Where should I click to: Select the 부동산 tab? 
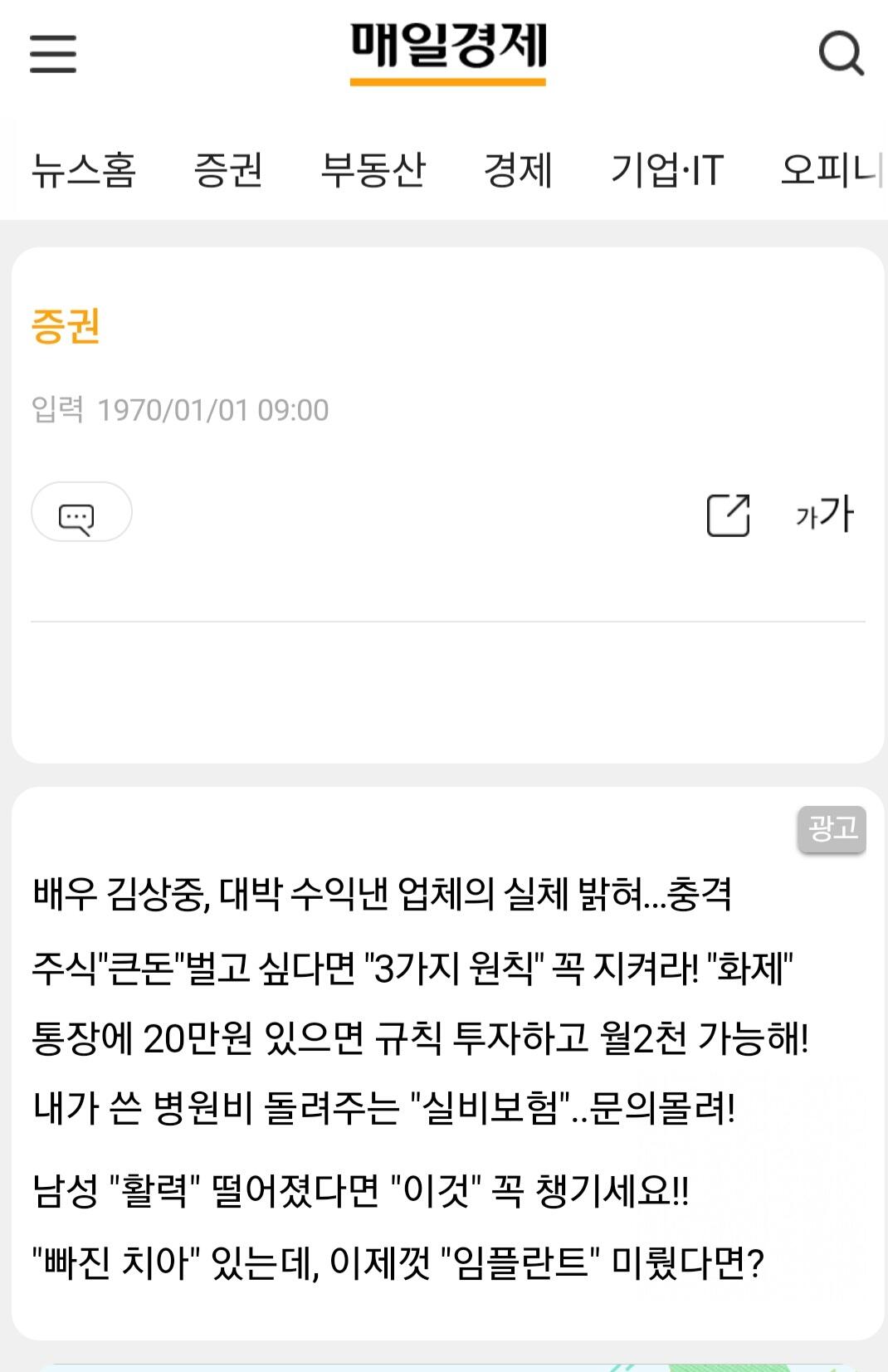pos(373,170)
